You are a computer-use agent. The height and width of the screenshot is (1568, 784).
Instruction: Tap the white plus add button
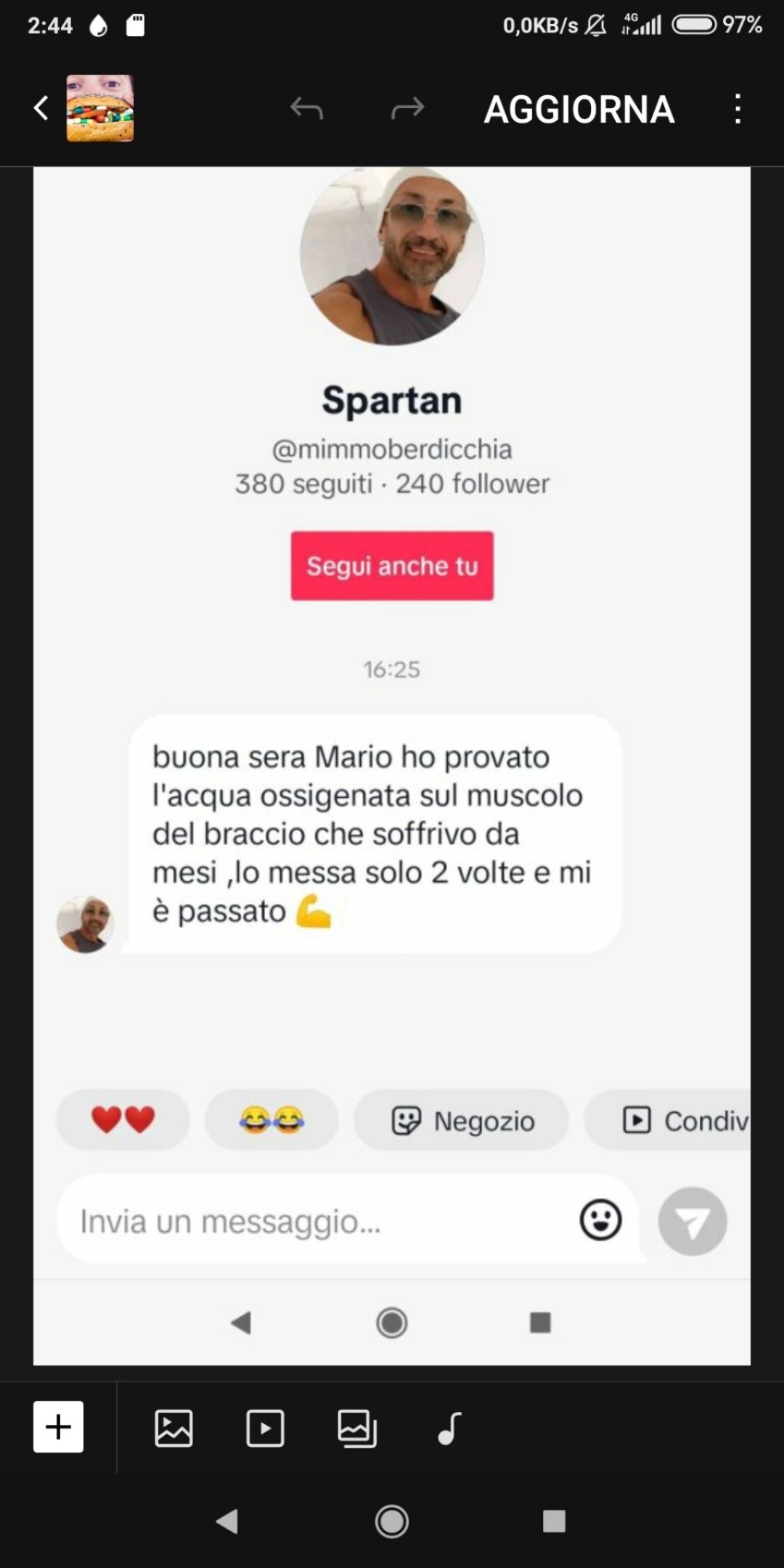point(58,1427)
